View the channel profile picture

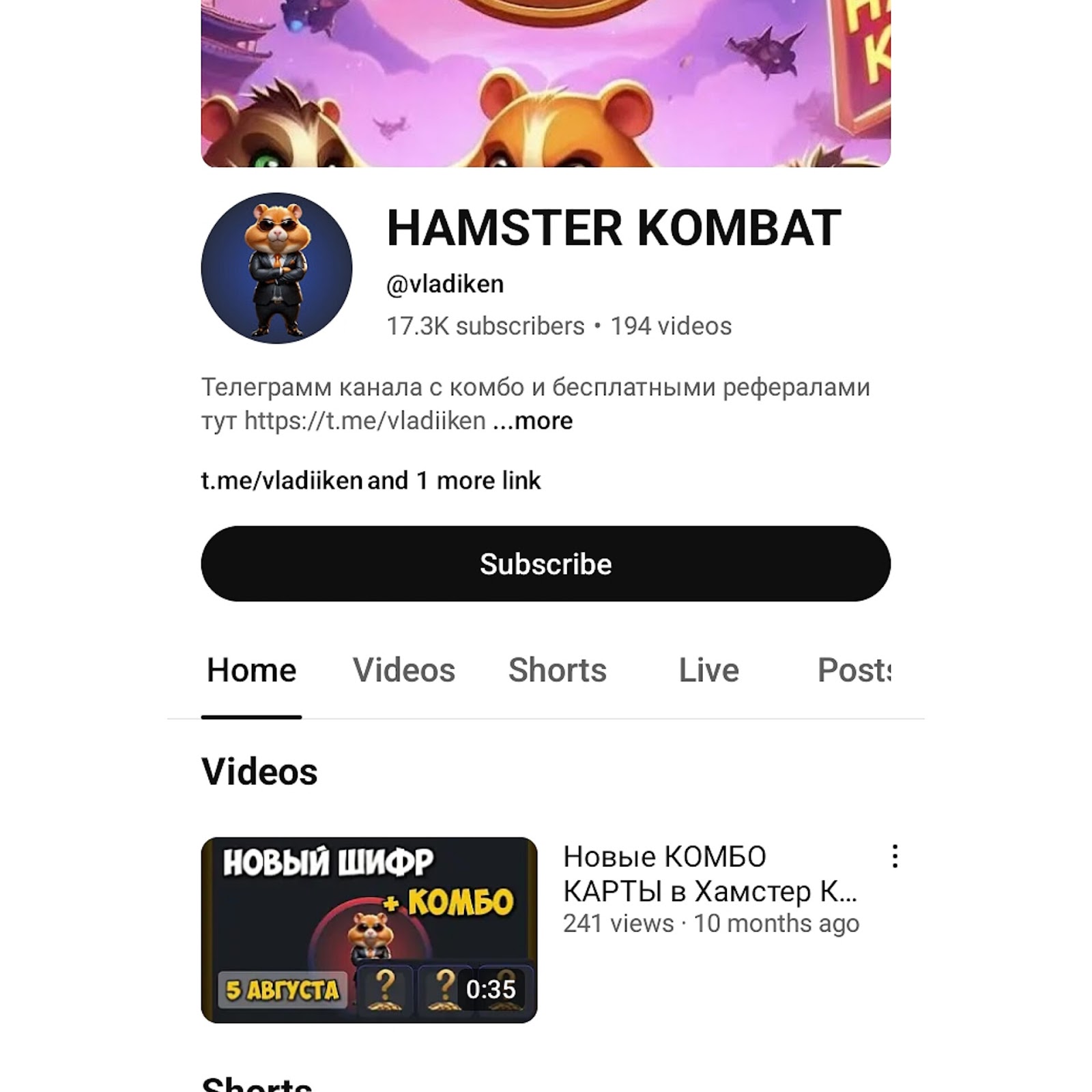276,268
